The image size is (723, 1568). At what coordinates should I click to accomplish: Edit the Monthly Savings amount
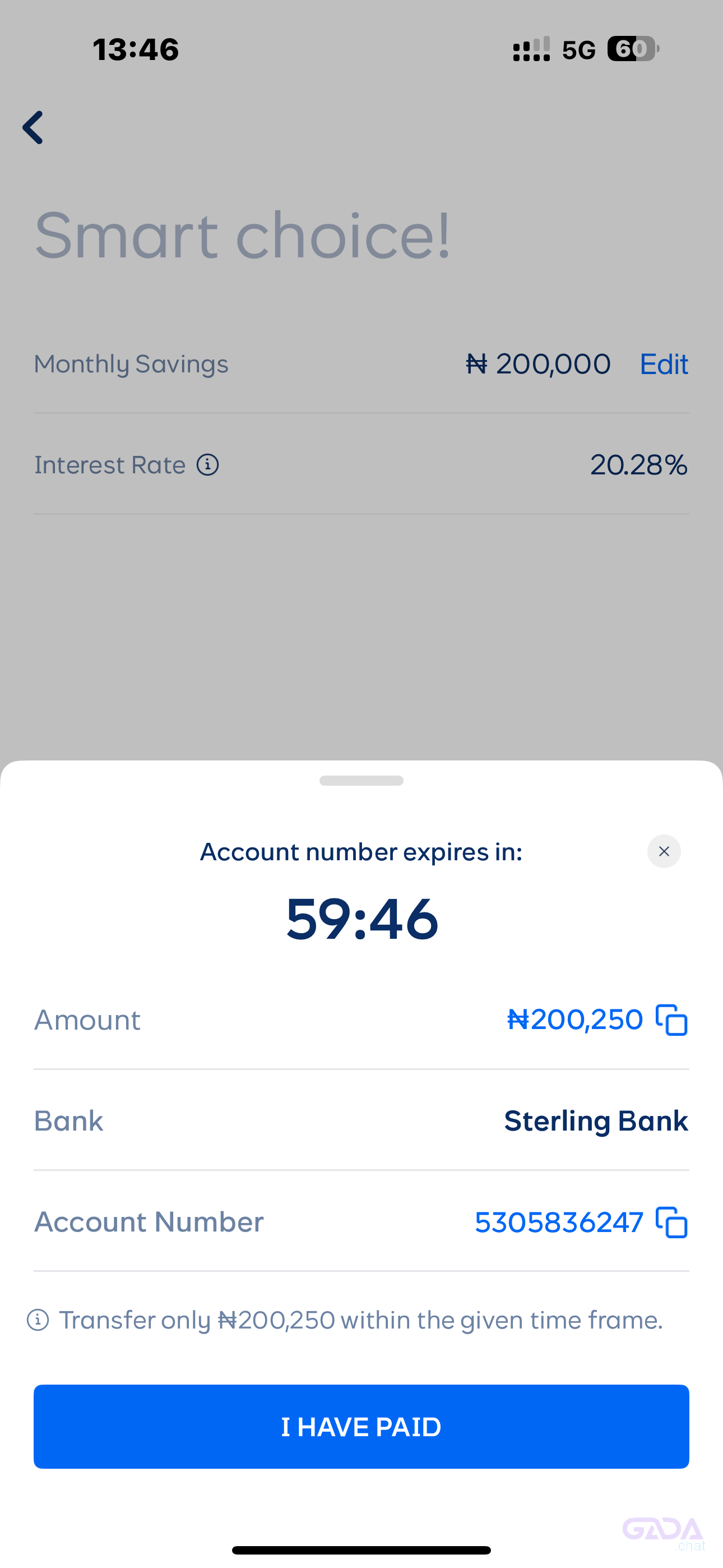(664, 364)
